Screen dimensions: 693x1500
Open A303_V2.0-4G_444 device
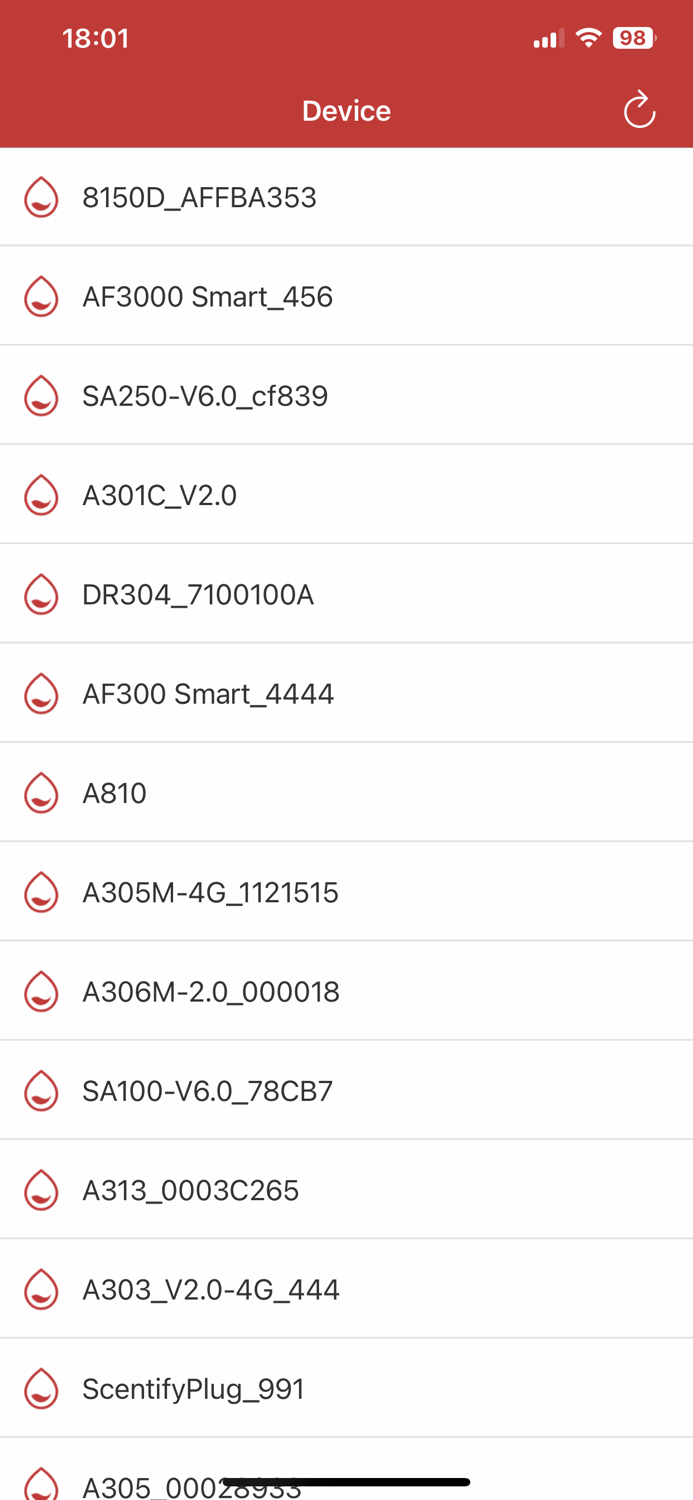pos(346,1289)
